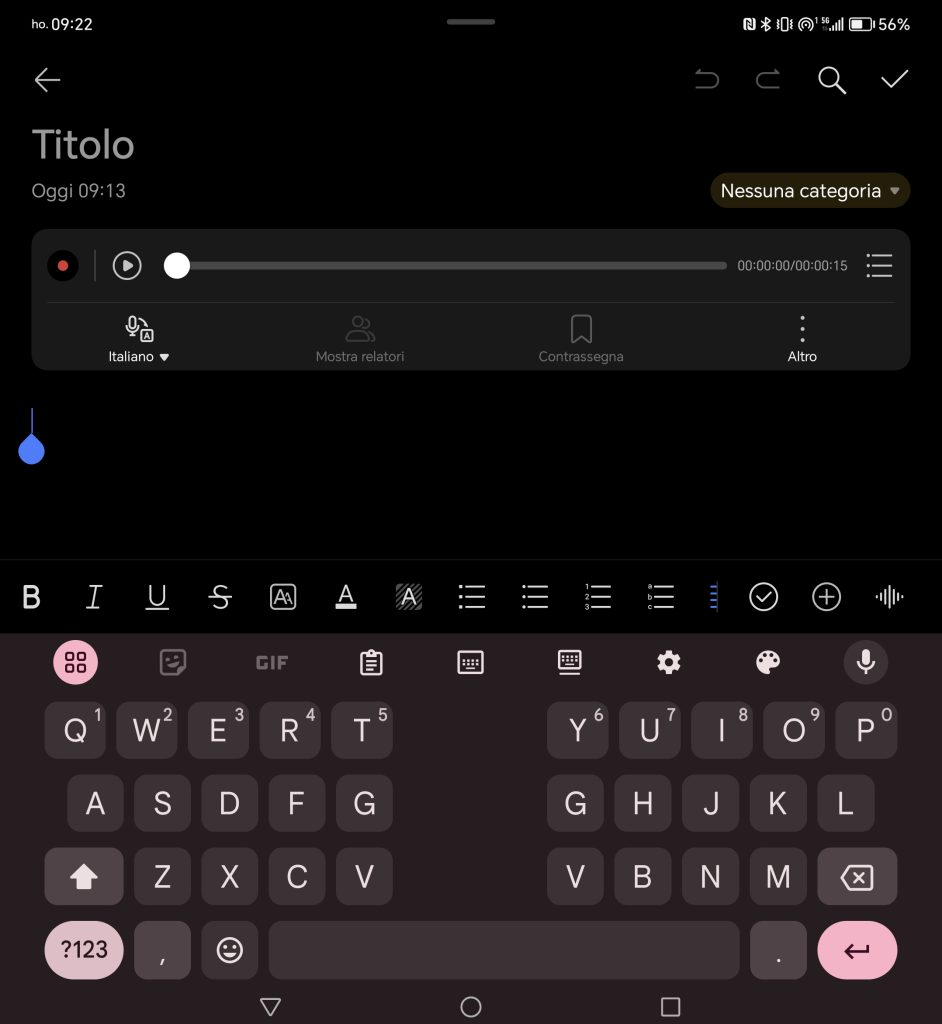Open the Nessuna categoria dropdown
The width and height of the screenshot is (942, 1024).
810,191
